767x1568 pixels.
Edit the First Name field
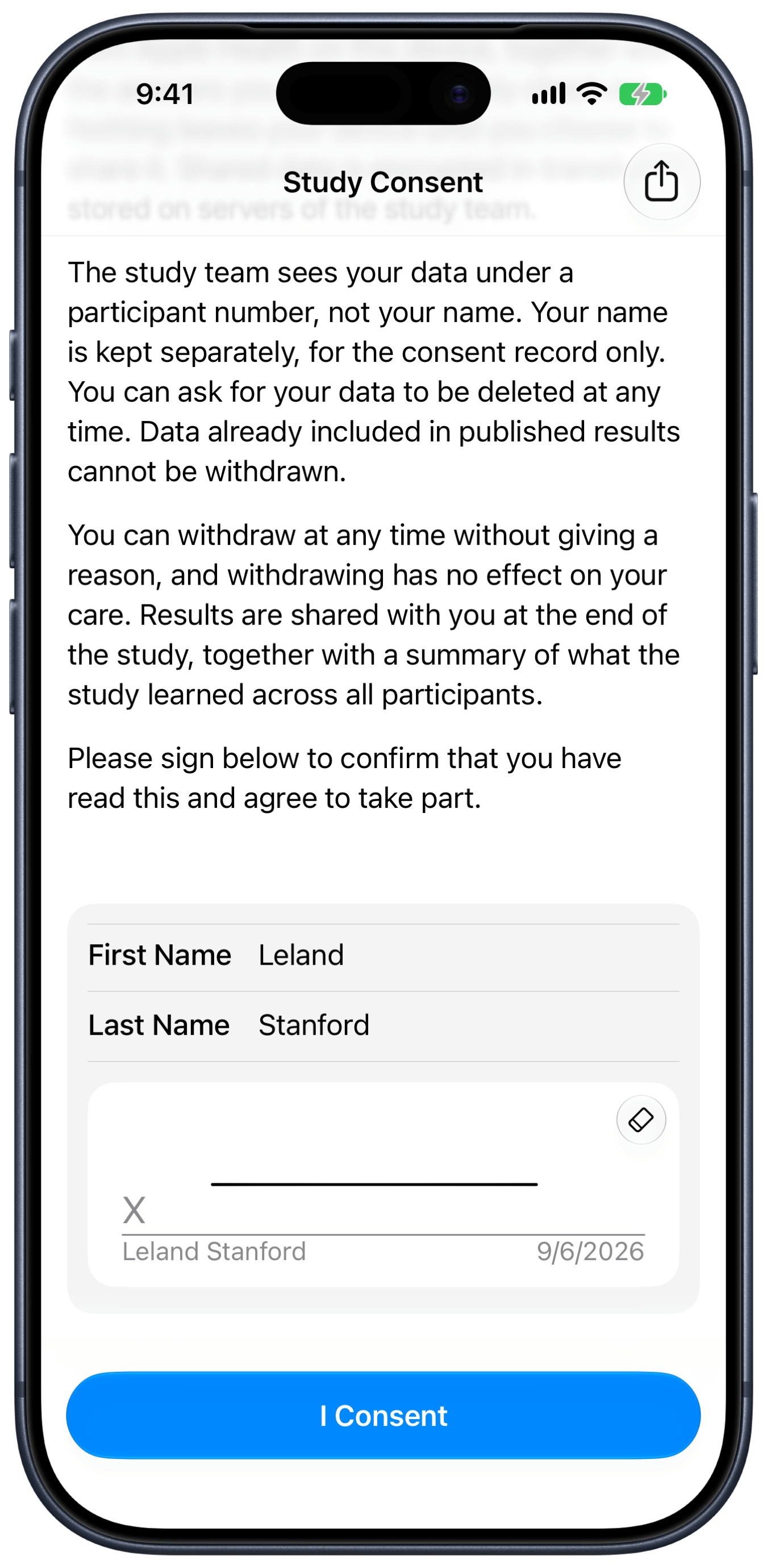(383, 954)
